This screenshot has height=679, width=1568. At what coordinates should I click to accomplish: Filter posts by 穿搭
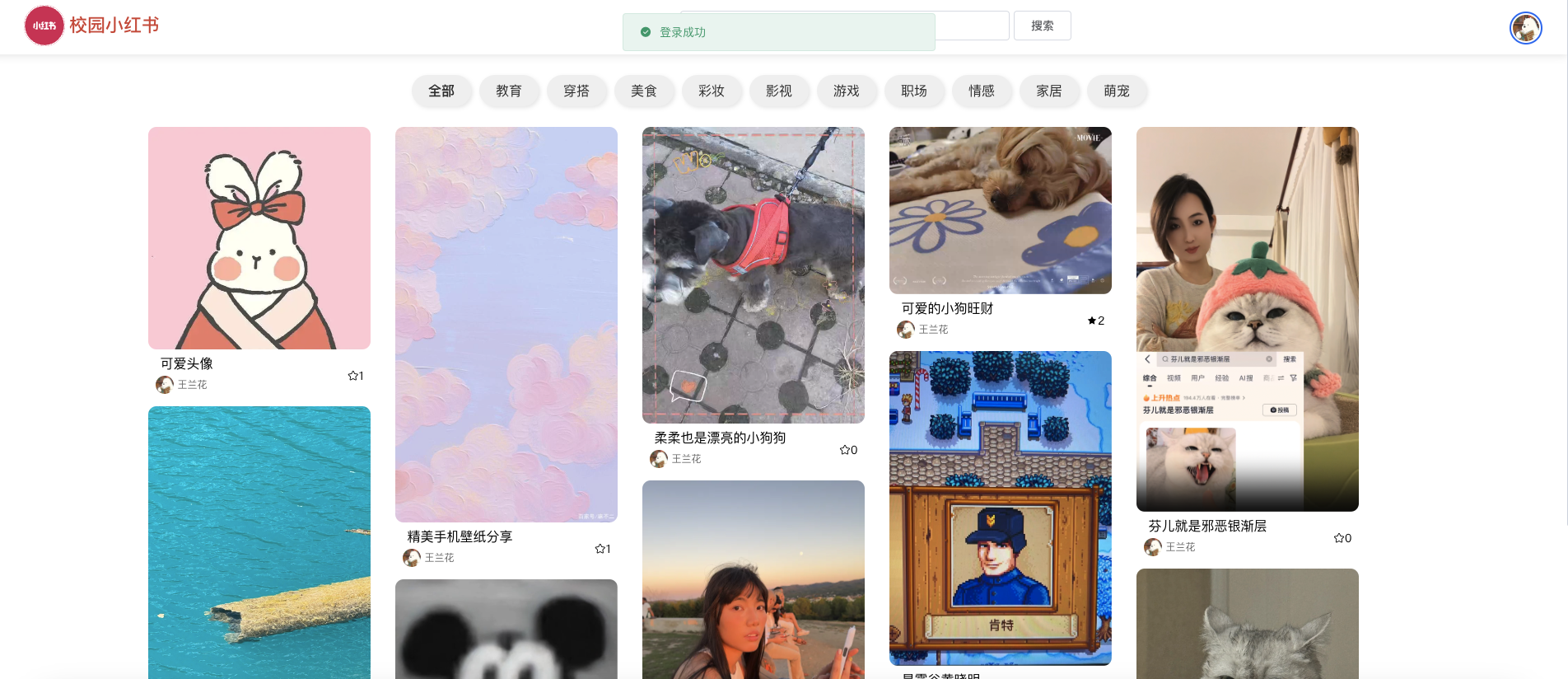pyautogui.click(x=576, y=91)
